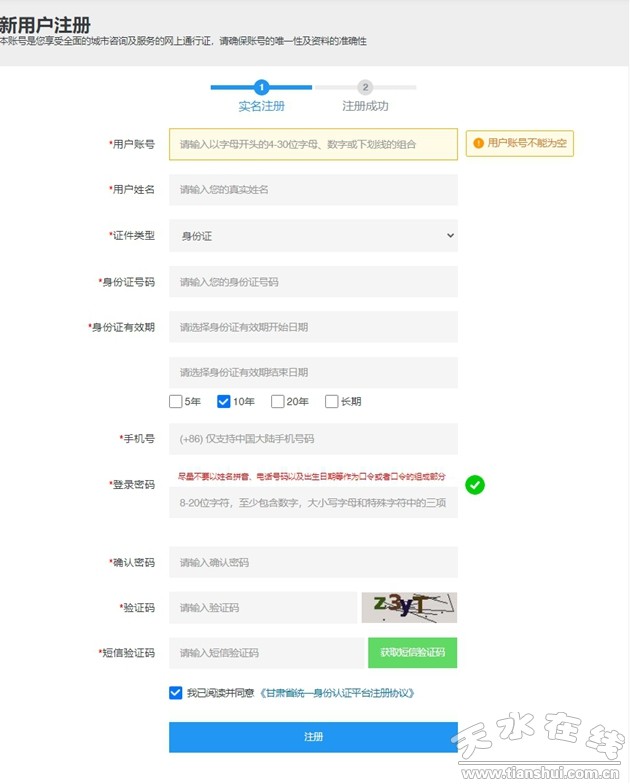Focus the 登录密码 password field
The width and height of the screenshot is (630, 784).
313,503
